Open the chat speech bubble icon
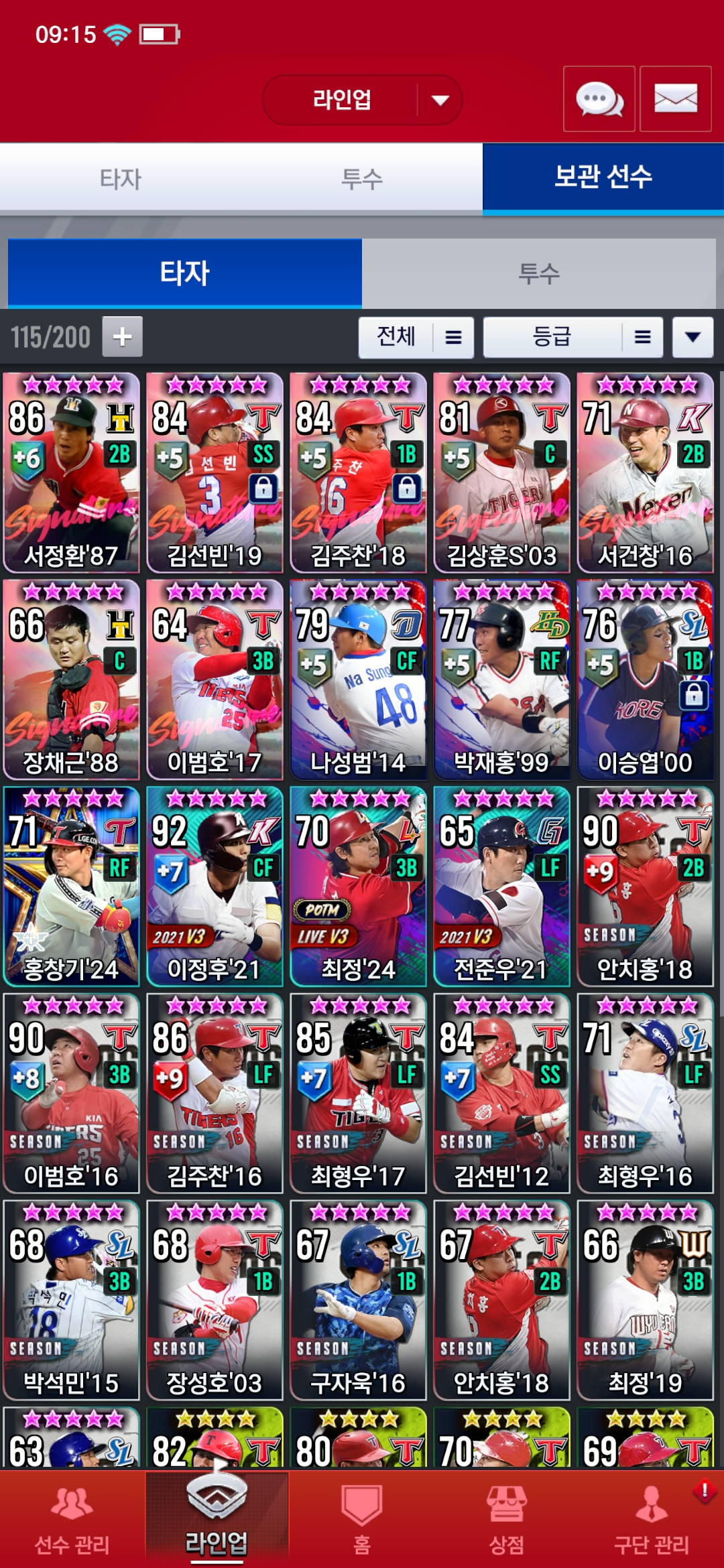This screenshot has width=724, height=1568. point(599,99)
